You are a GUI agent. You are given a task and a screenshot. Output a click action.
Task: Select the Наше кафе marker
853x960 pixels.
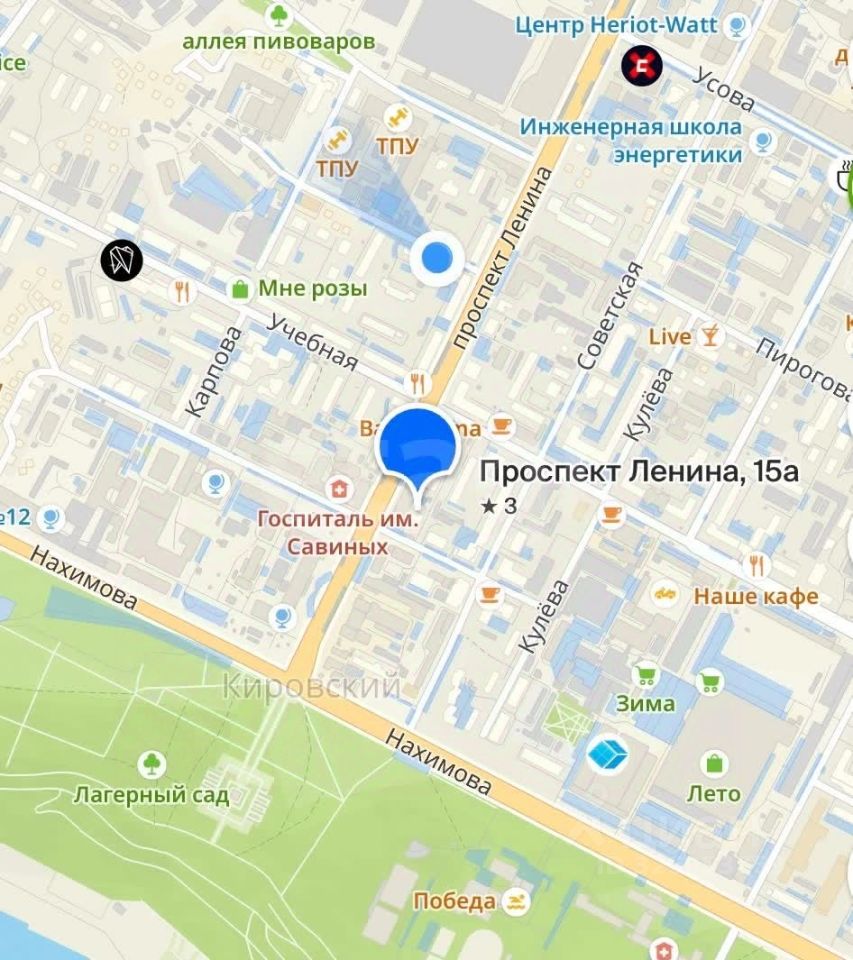pos(664,596)
